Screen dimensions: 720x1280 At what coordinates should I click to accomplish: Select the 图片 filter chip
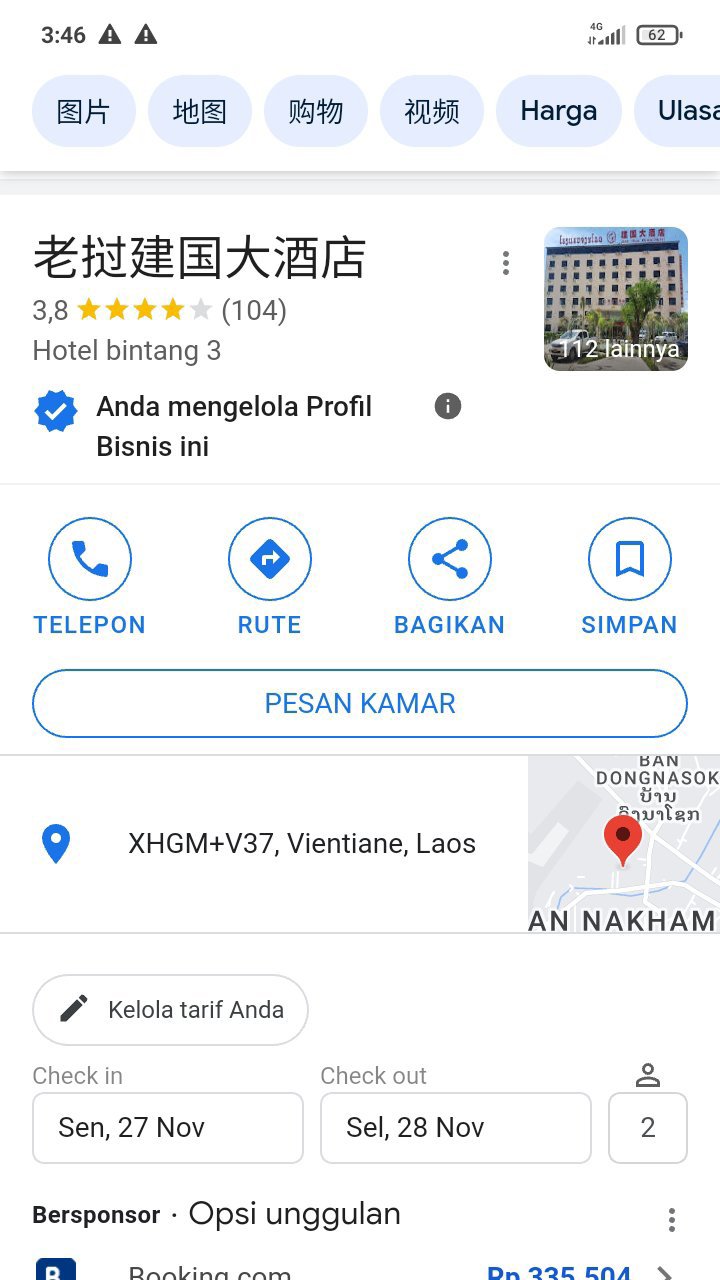click(83, 111)
